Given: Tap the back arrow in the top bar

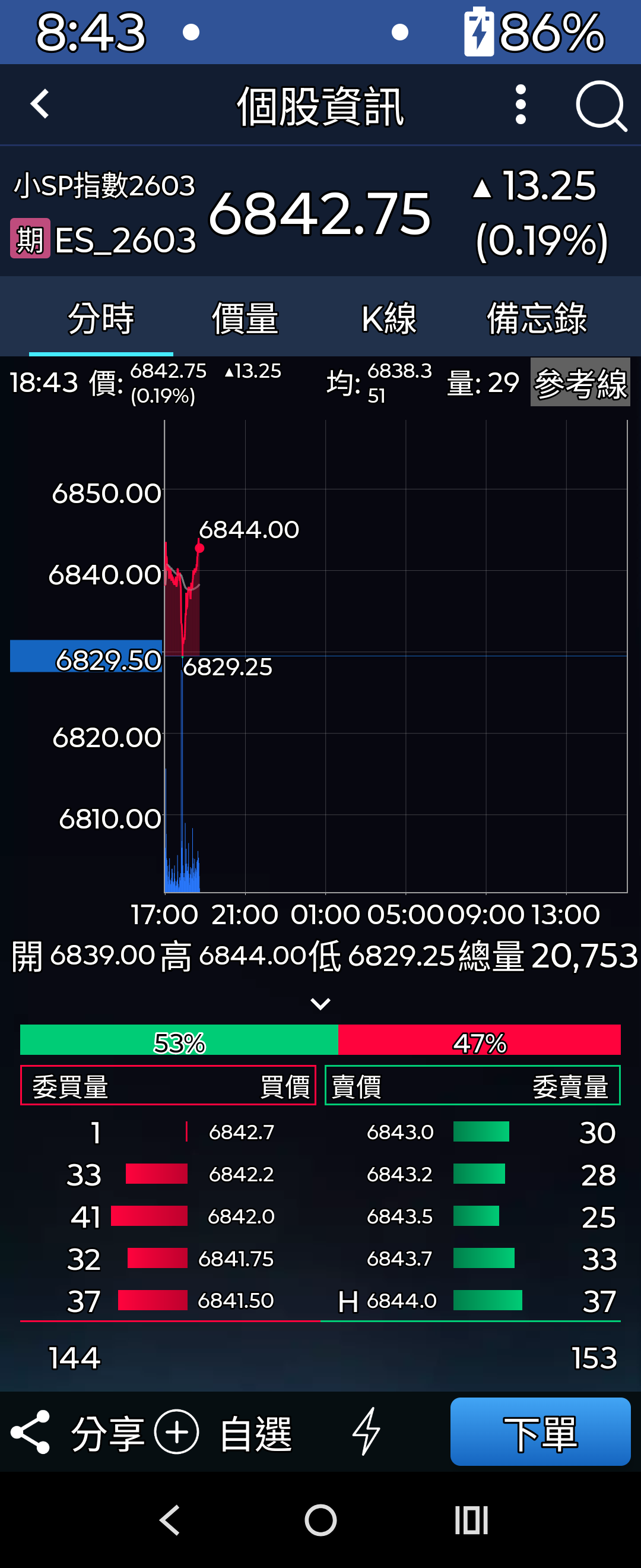Looking at the screenshot, I should tap(39, 103).
